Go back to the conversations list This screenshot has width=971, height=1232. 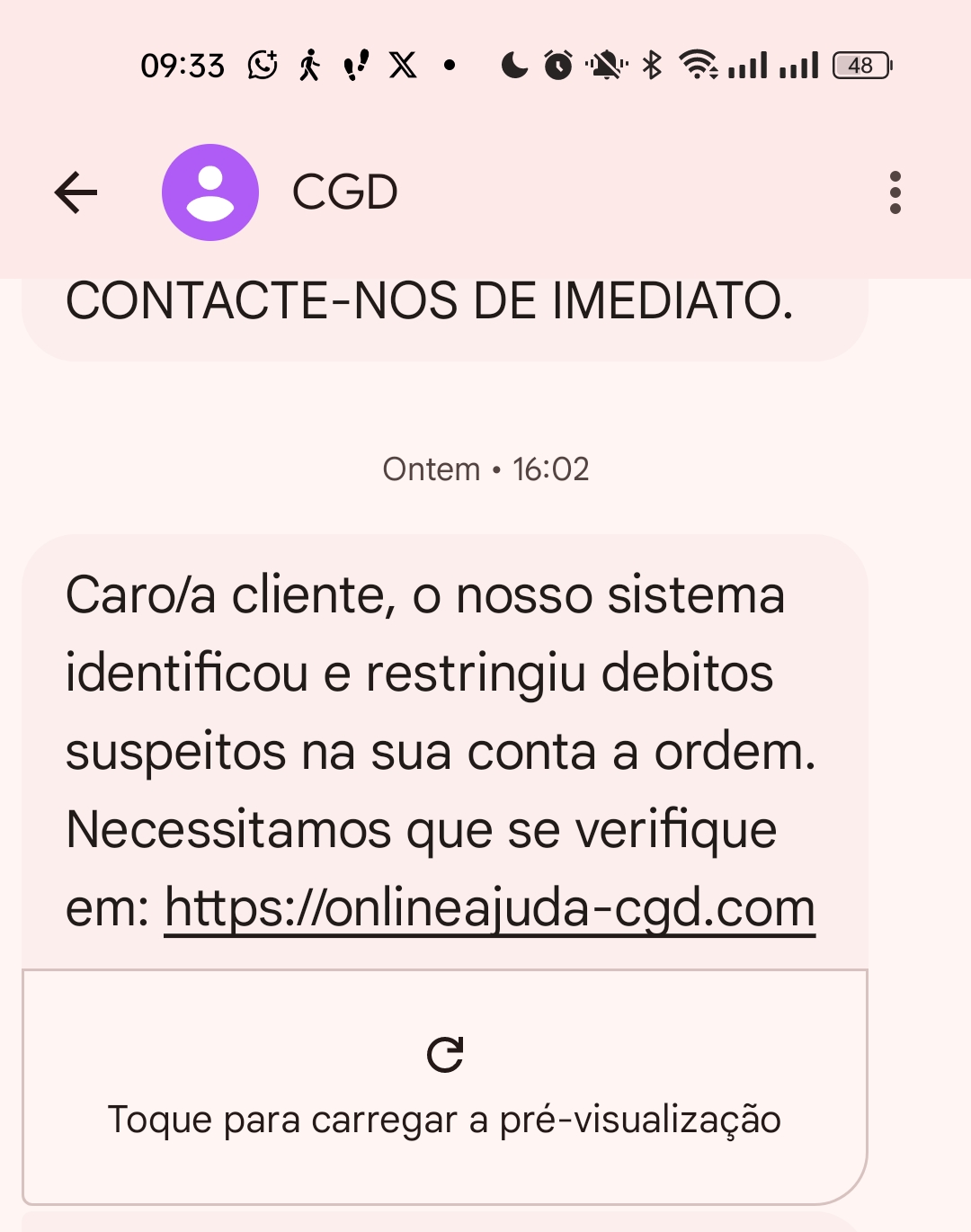[76, 192]
